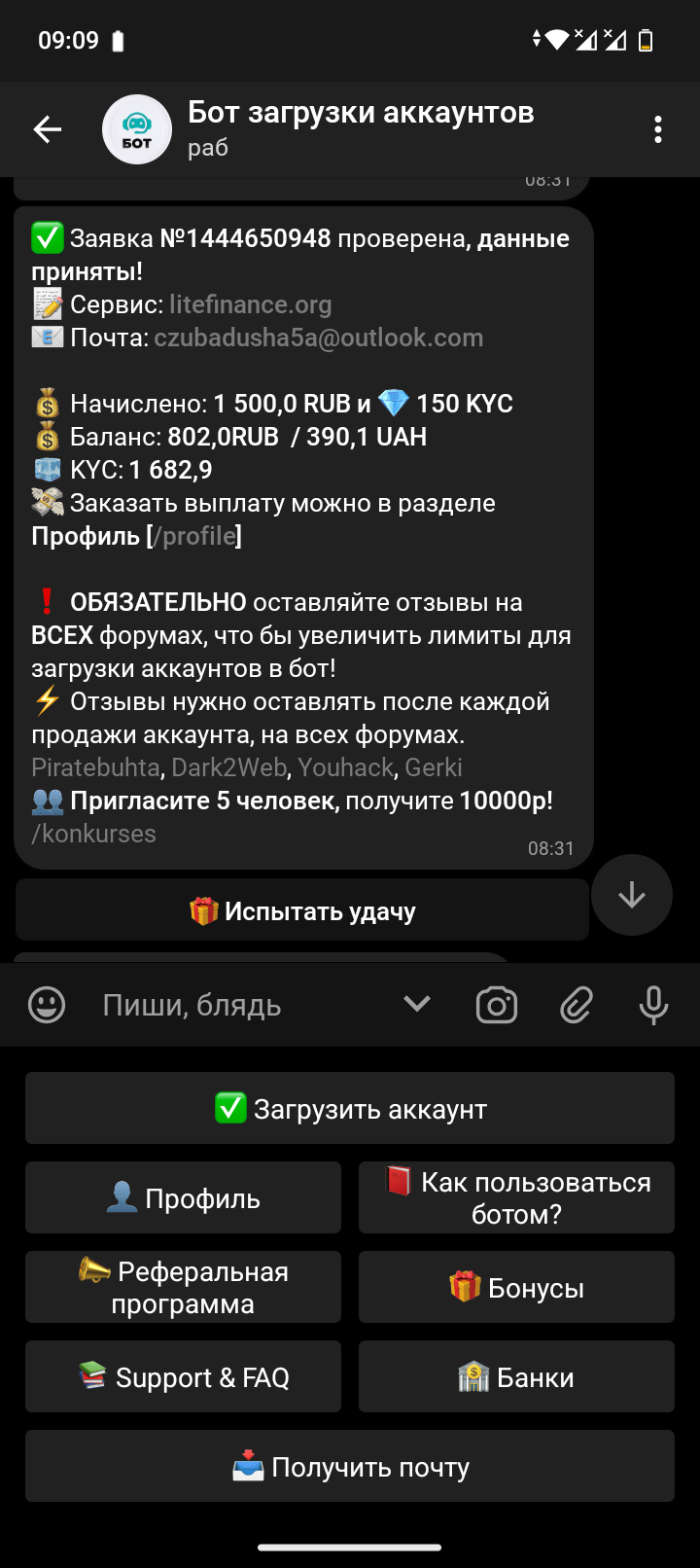Open the chat overflow menu
Viewport: 700px width, 1568px height.
click(658, 129)
